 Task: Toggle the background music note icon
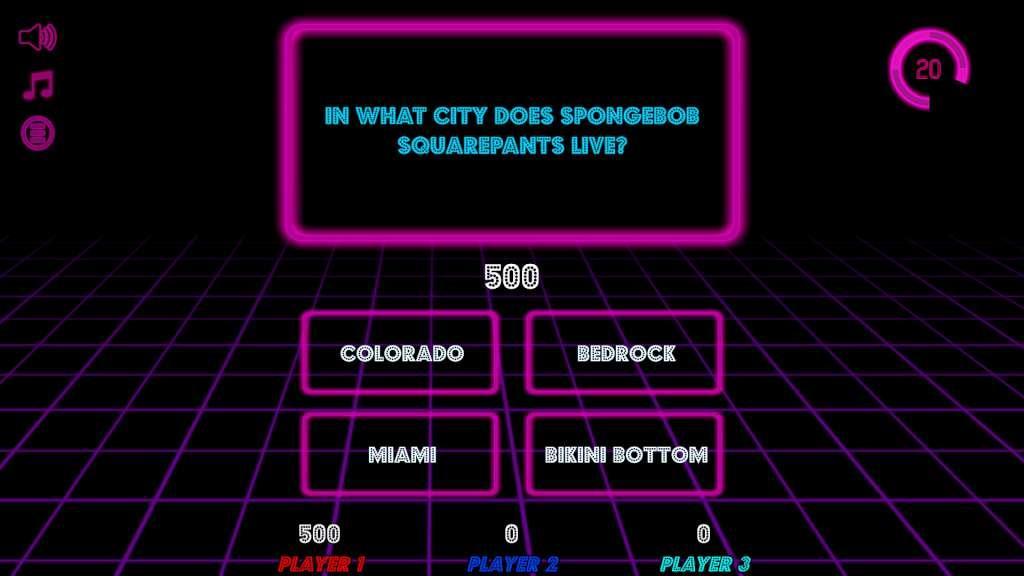[38, 86]
